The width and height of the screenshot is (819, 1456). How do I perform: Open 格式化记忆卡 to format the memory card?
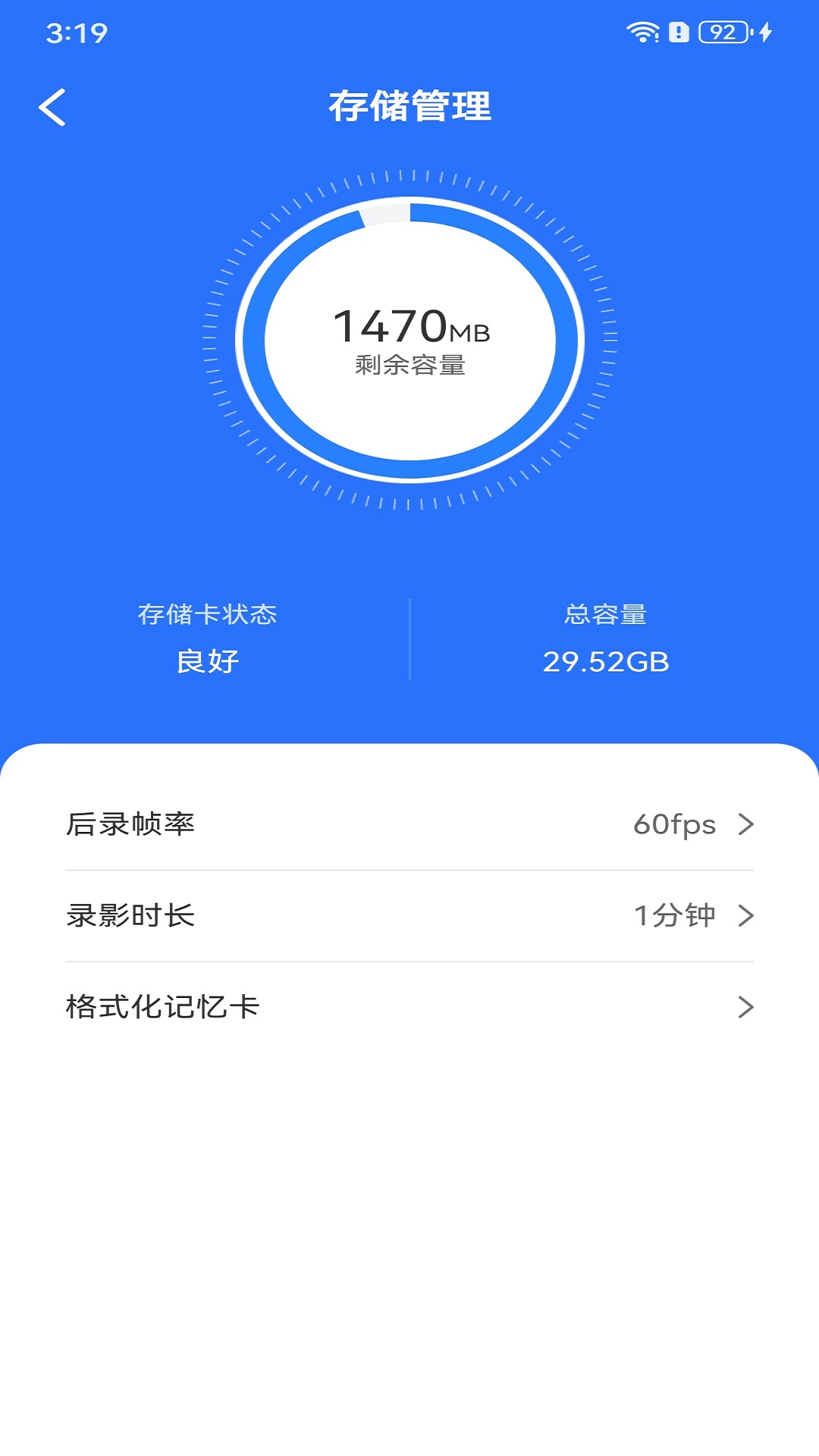click(409, 1006)
